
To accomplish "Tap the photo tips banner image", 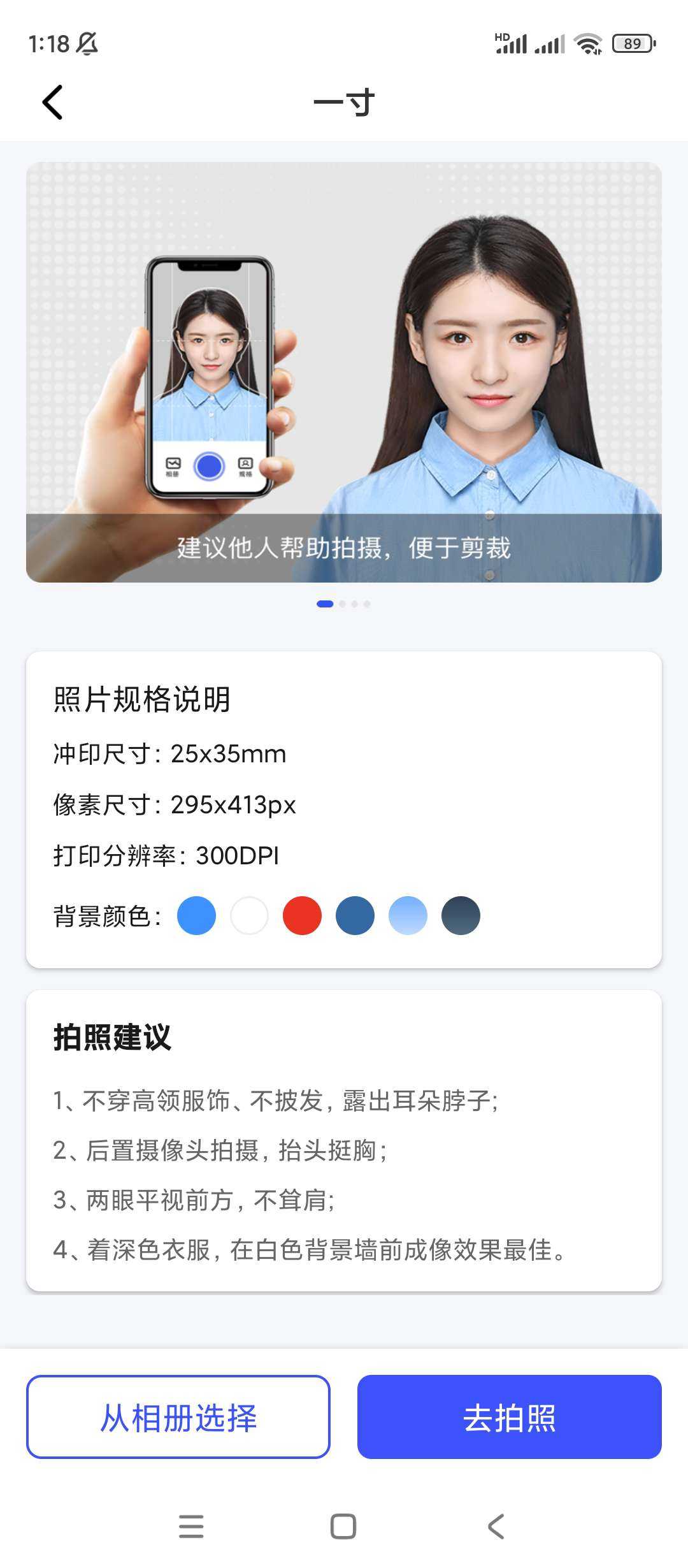I will point(344,372).
